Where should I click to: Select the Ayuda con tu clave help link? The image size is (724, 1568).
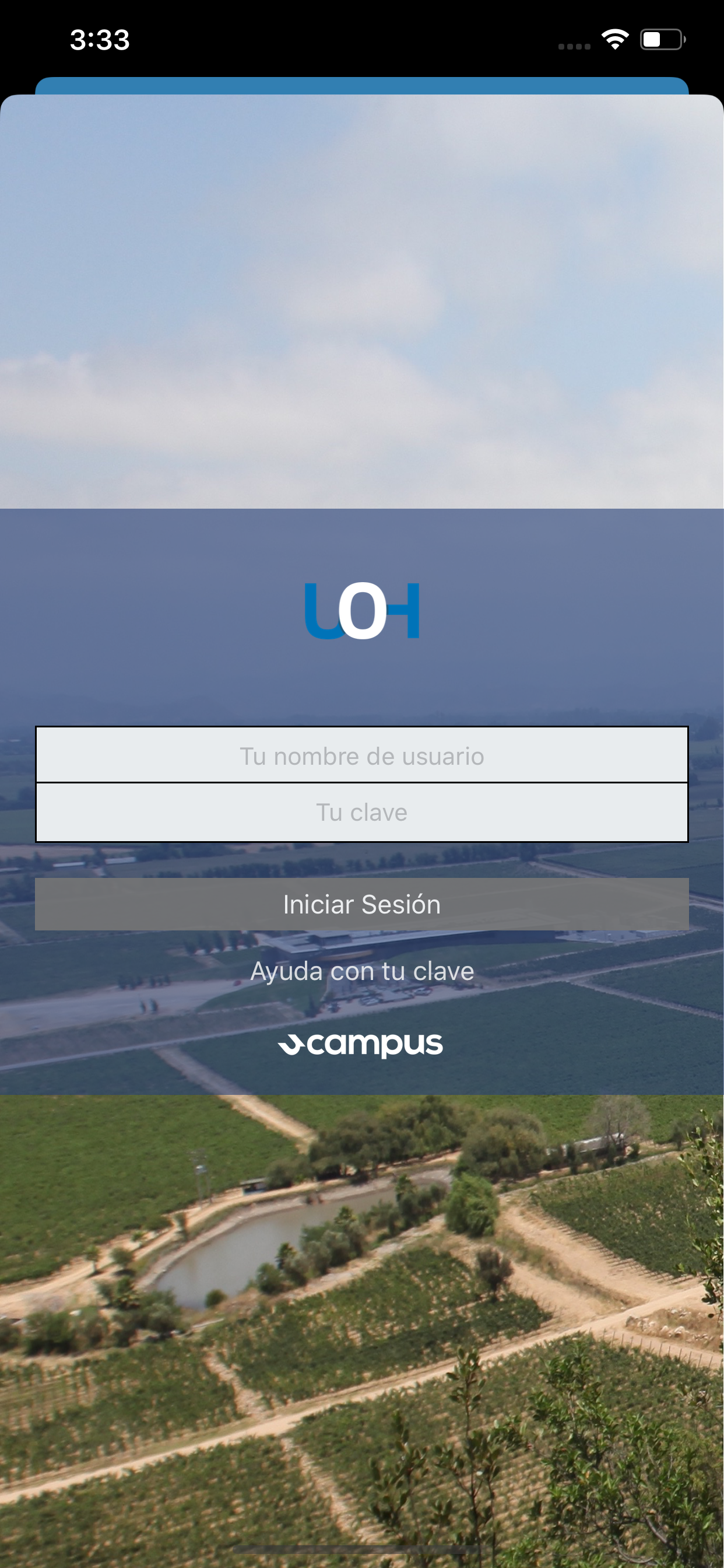tap(362, 971)
